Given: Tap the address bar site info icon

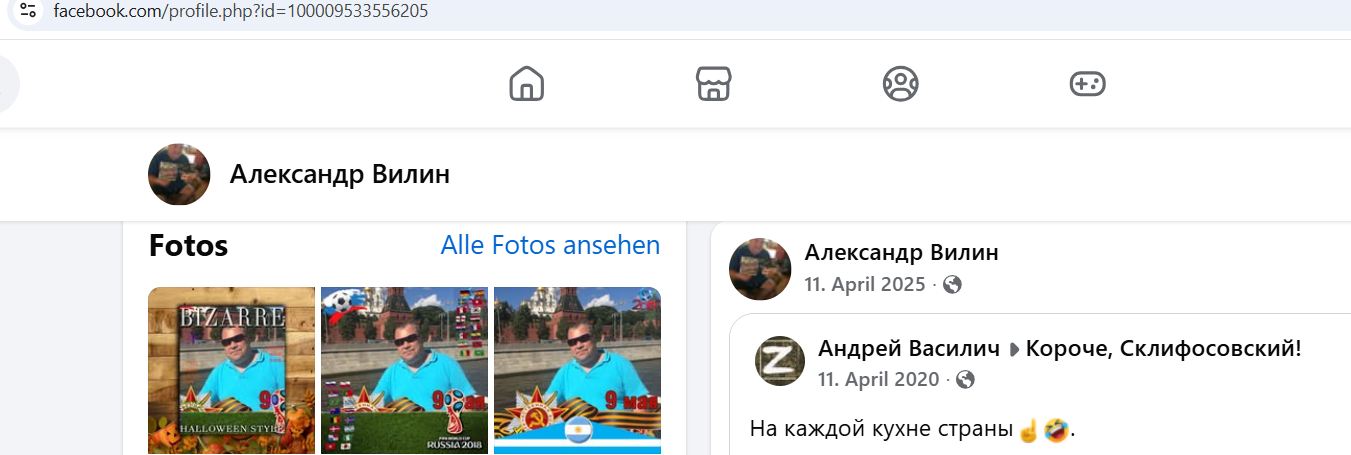Looking at the screenshot, I should 28,11.
